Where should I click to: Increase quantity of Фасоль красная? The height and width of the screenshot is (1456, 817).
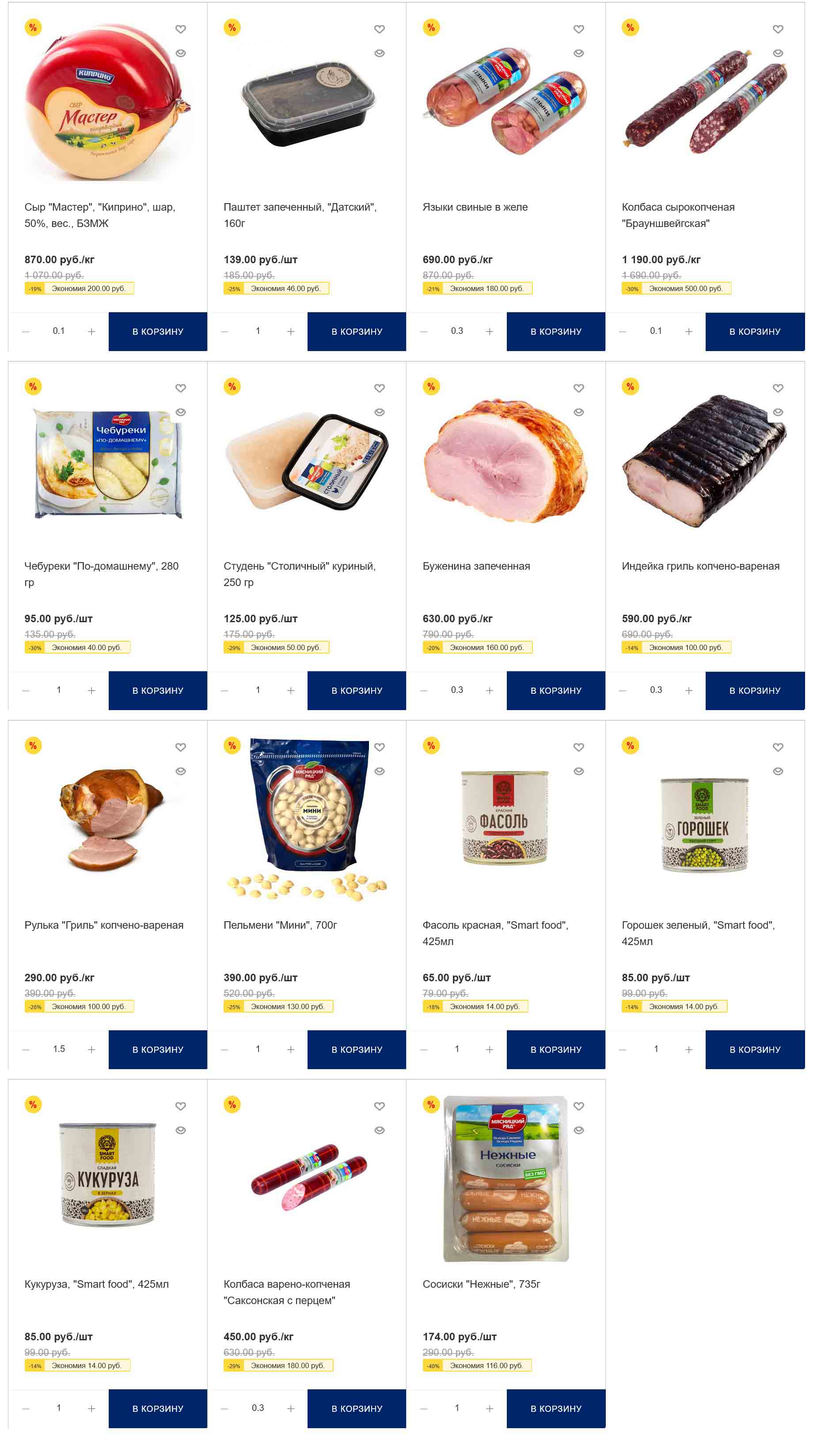pos(489,1049)
